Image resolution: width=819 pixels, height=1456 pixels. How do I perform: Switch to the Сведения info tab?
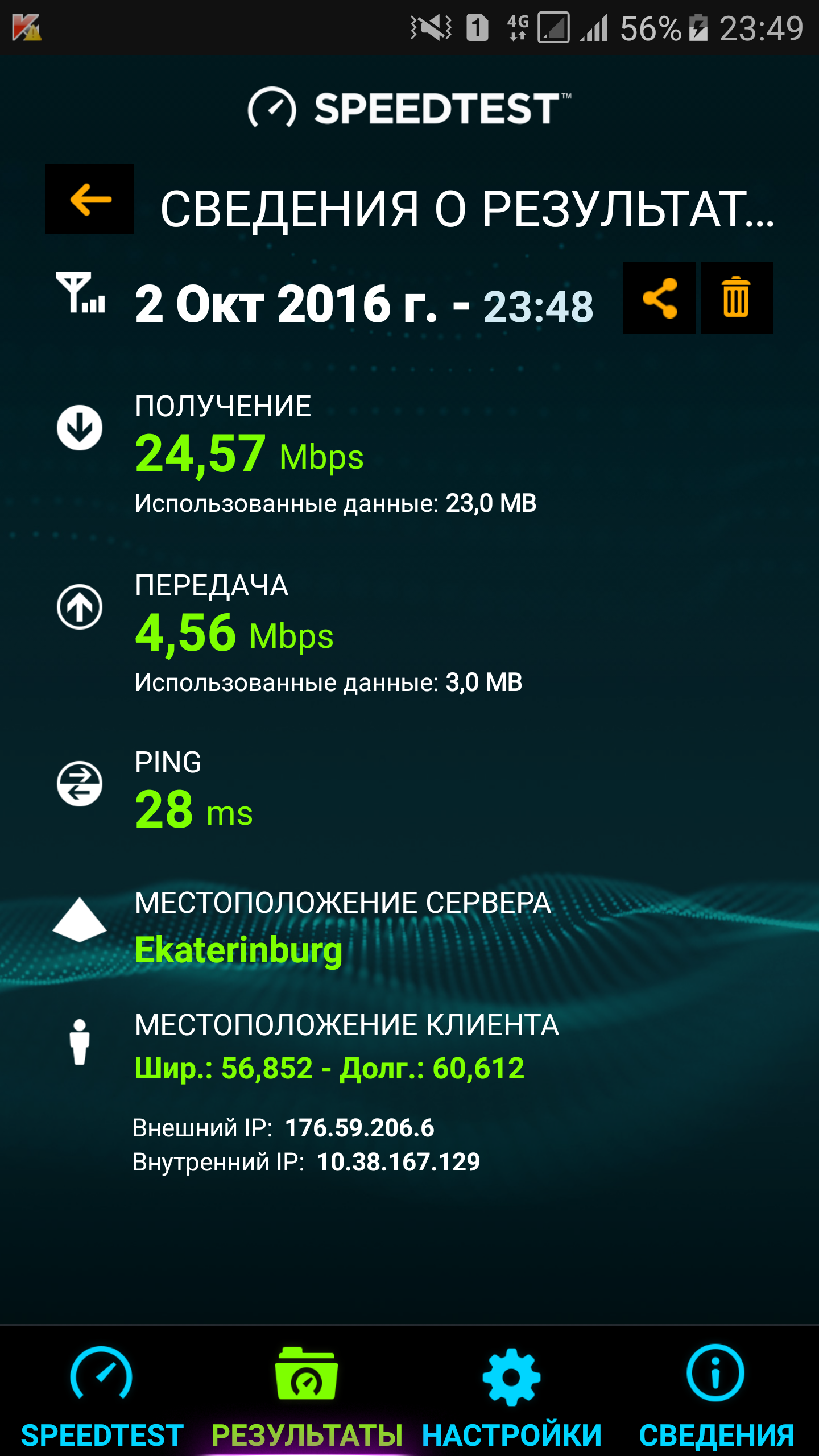coord(715,1393)
